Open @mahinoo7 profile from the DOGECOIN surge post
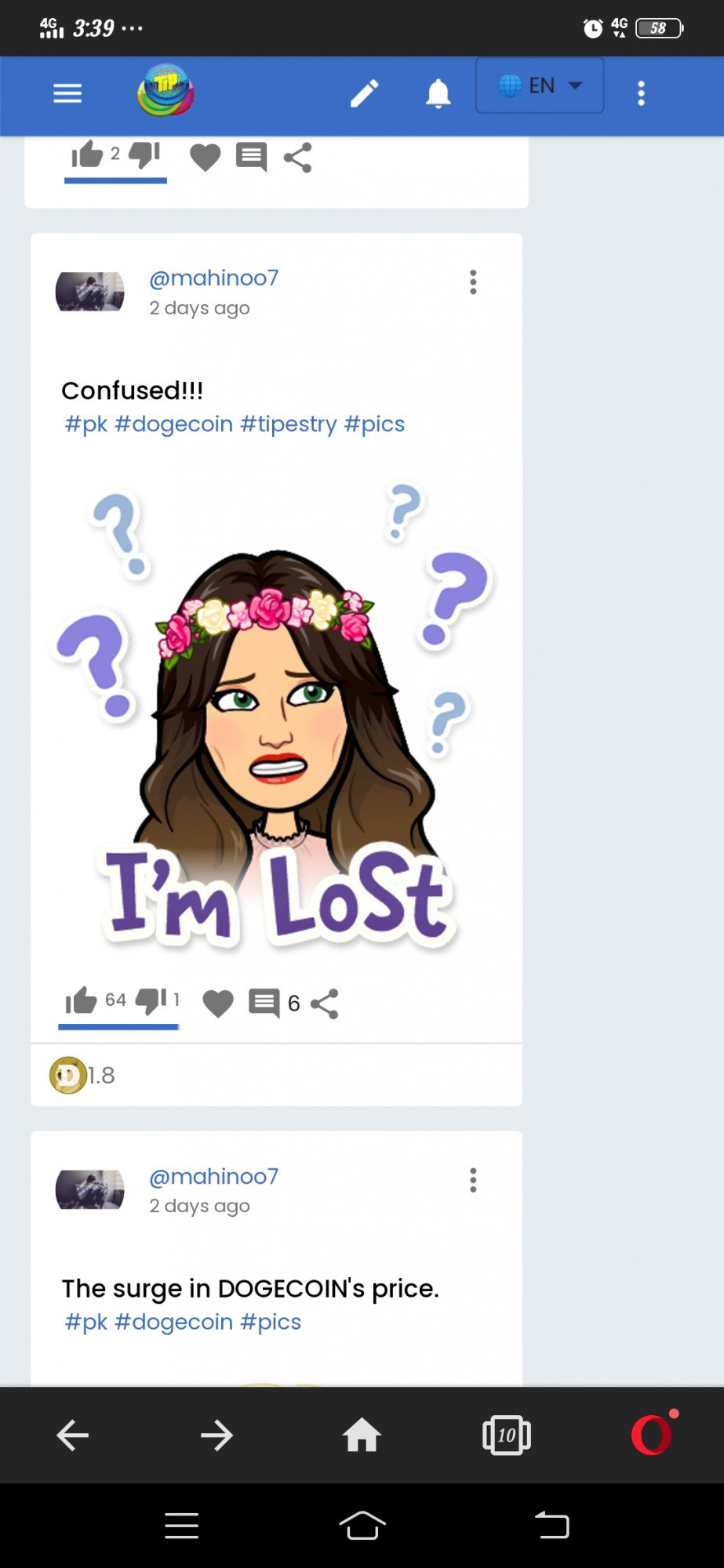Screen dimensions: 724x1568 (213, 1176)
